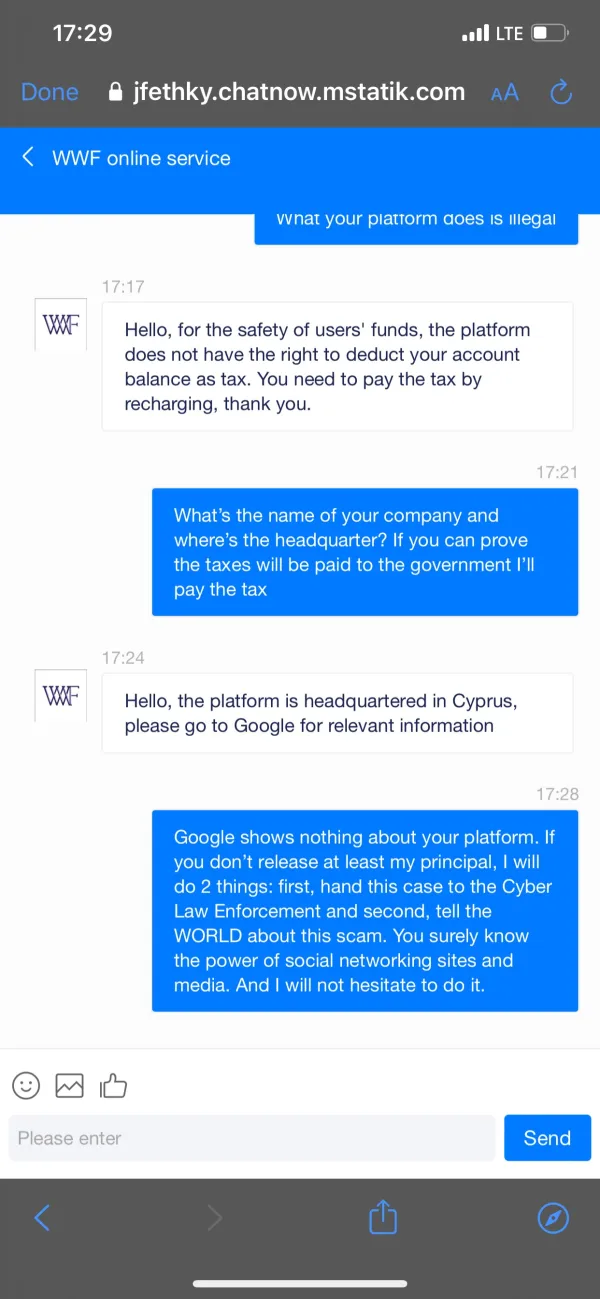Send the message
Screen dimensions: 600x1299
547,1138
